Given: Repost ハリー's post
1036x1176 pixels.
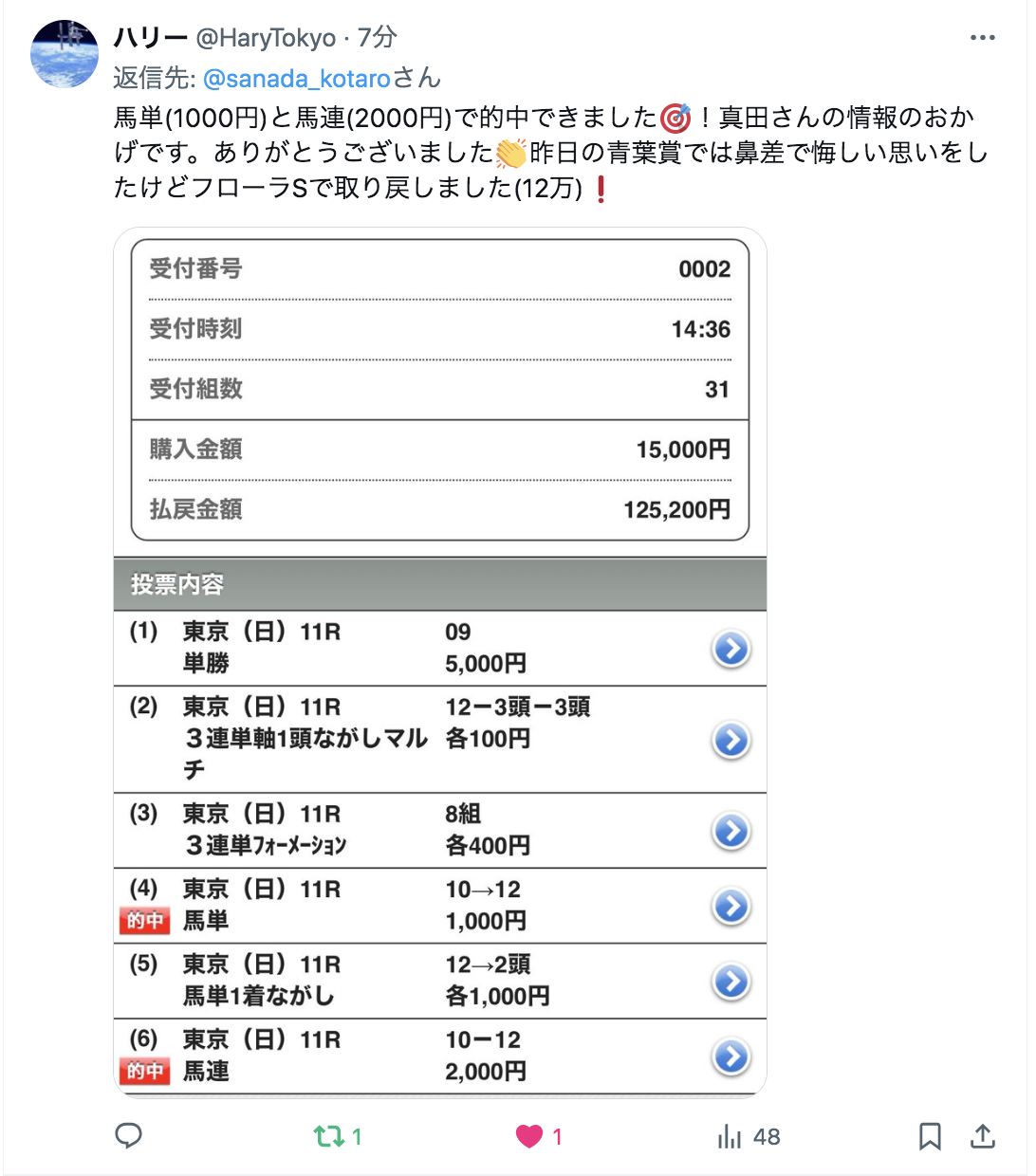Looking at the screenshot, I should point(329,1135).
